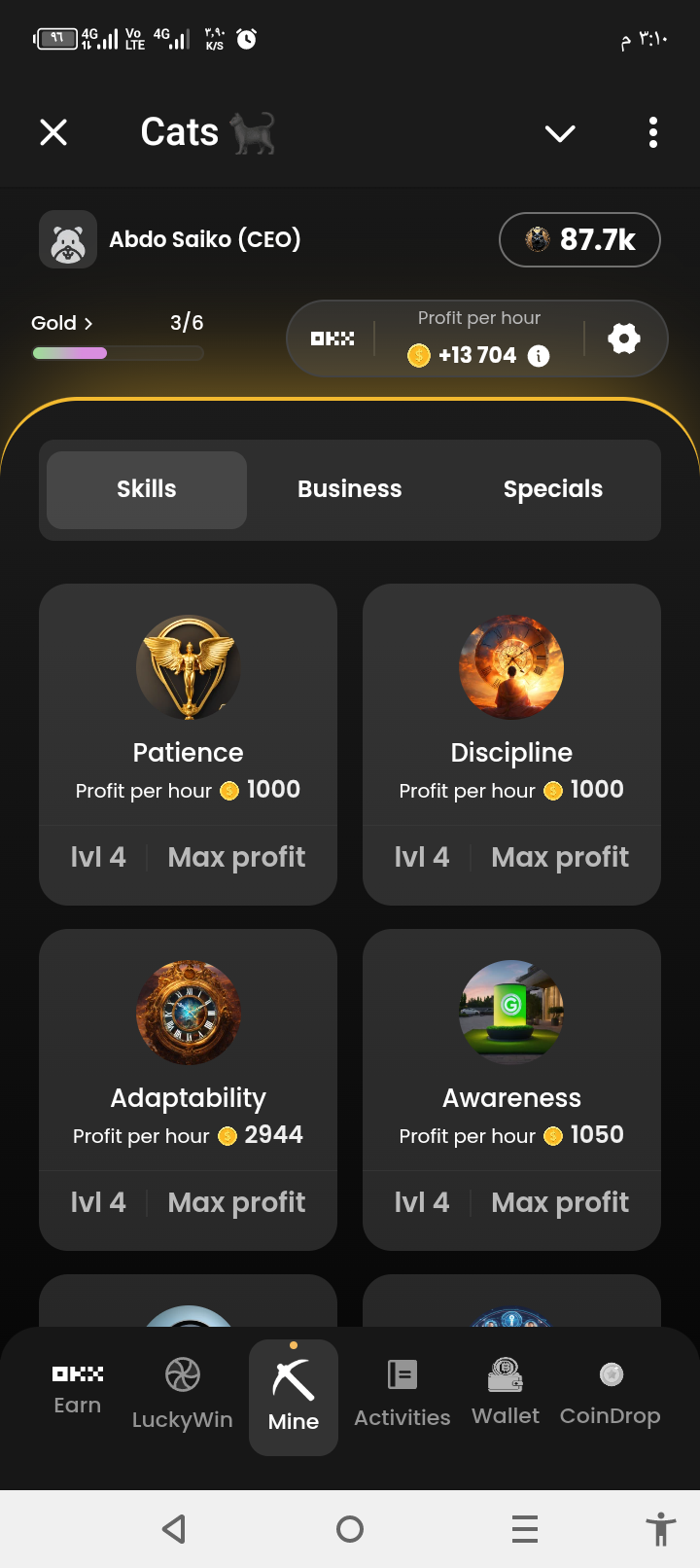Viewport: 700px width, 1568px height.
Task: Close the Cats mini app
Action: pos(53,132)
